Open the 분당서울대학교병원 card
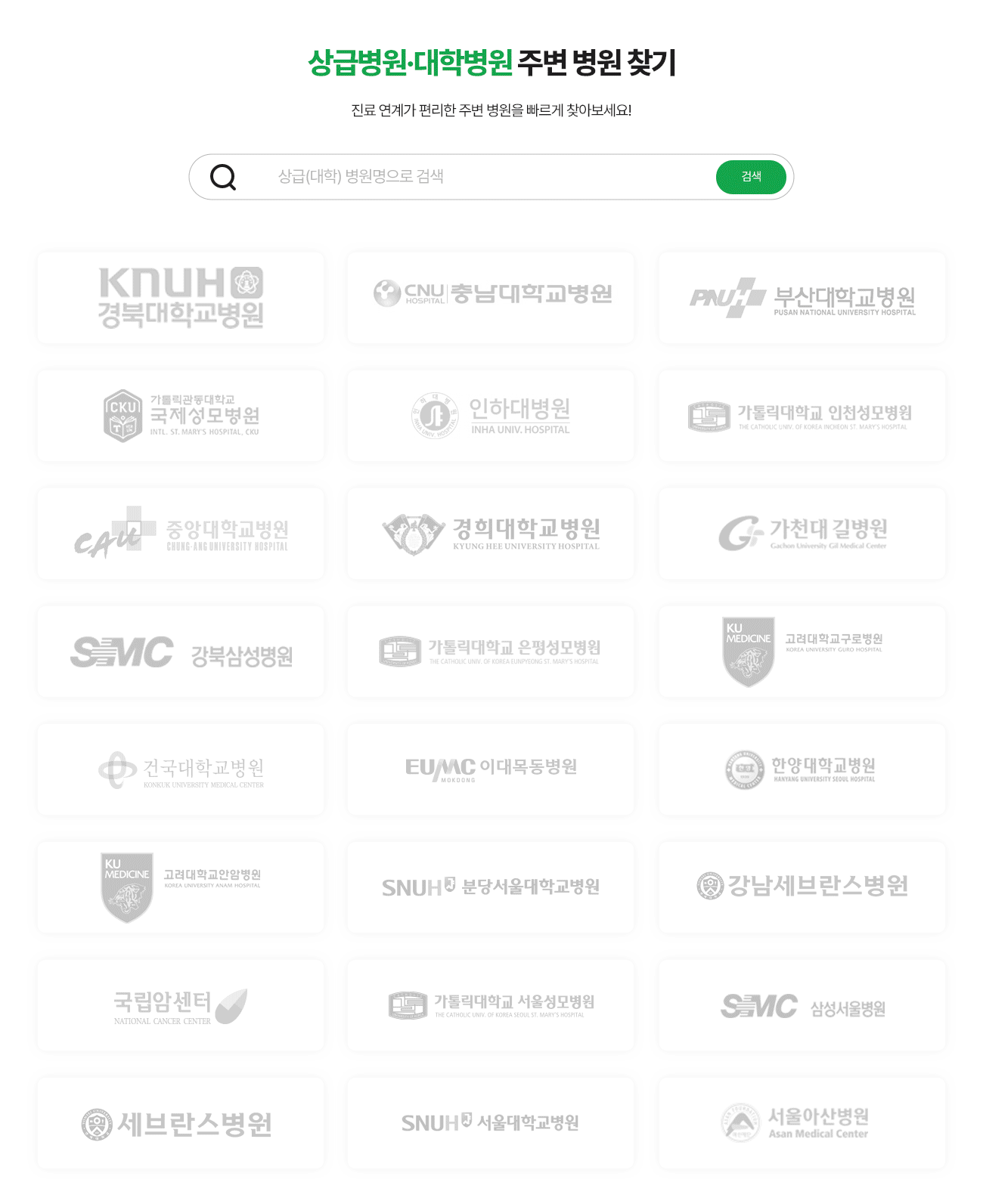The image size is (983, 1204). pos(491,887)
